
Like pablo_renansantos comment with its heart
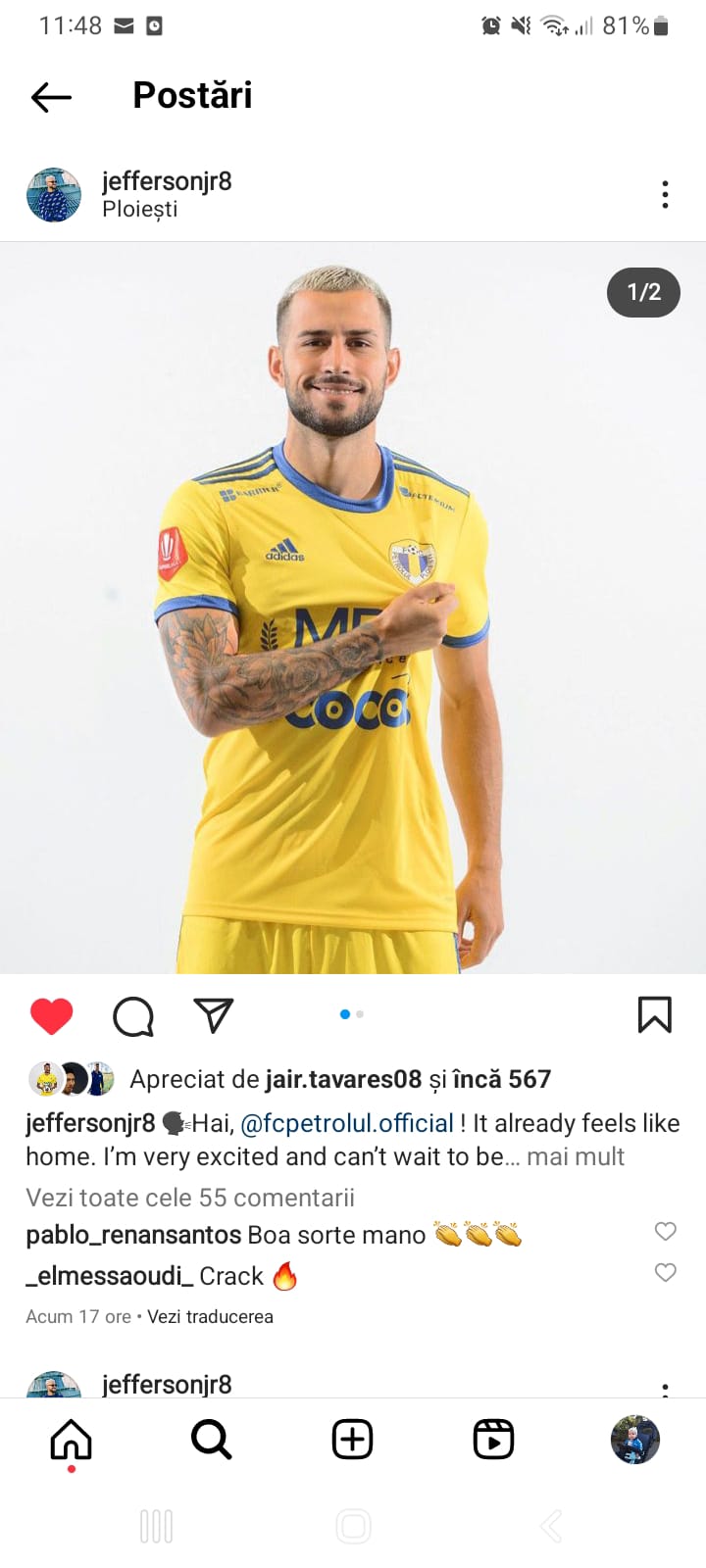click(665, 1231)
